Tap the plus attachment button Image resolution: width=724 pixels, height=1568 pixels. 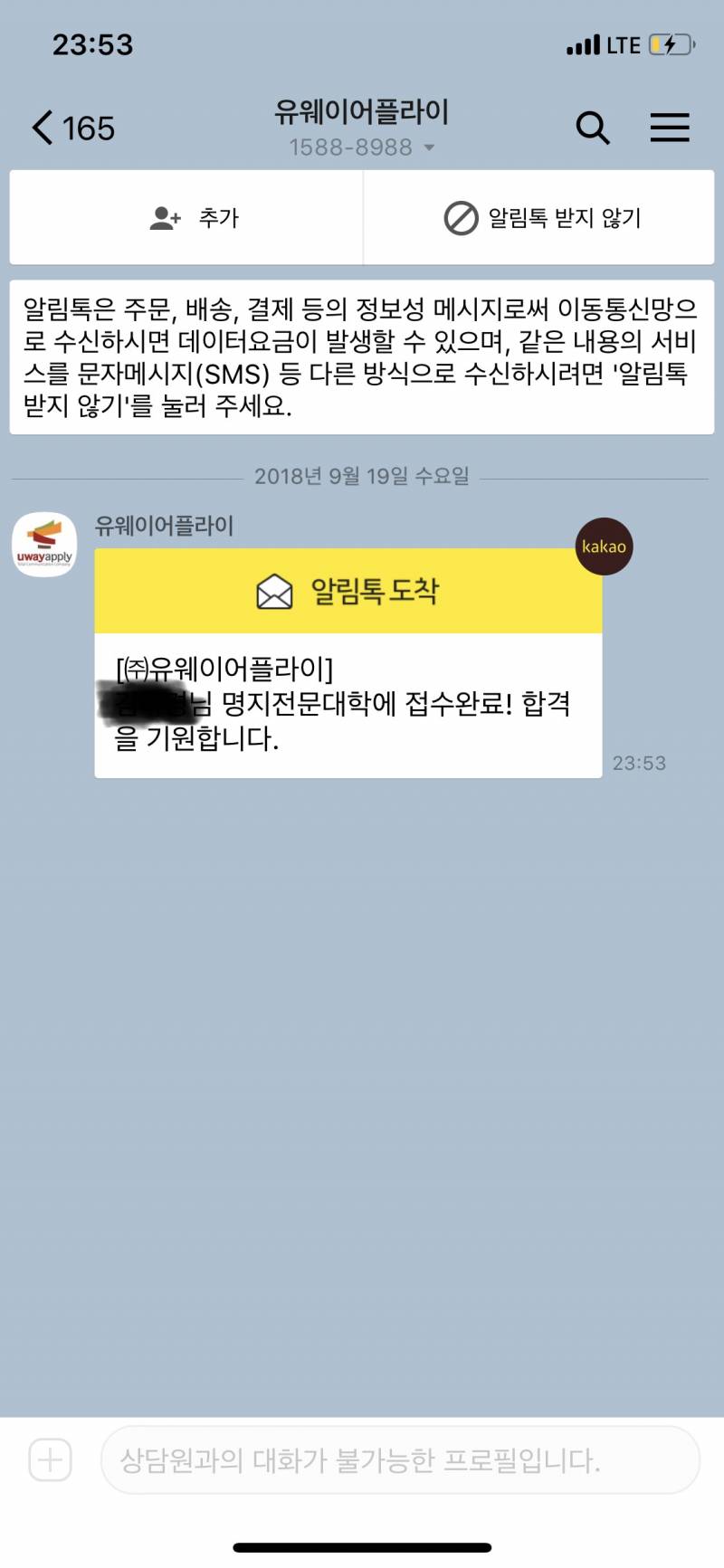pos(51,1459)
